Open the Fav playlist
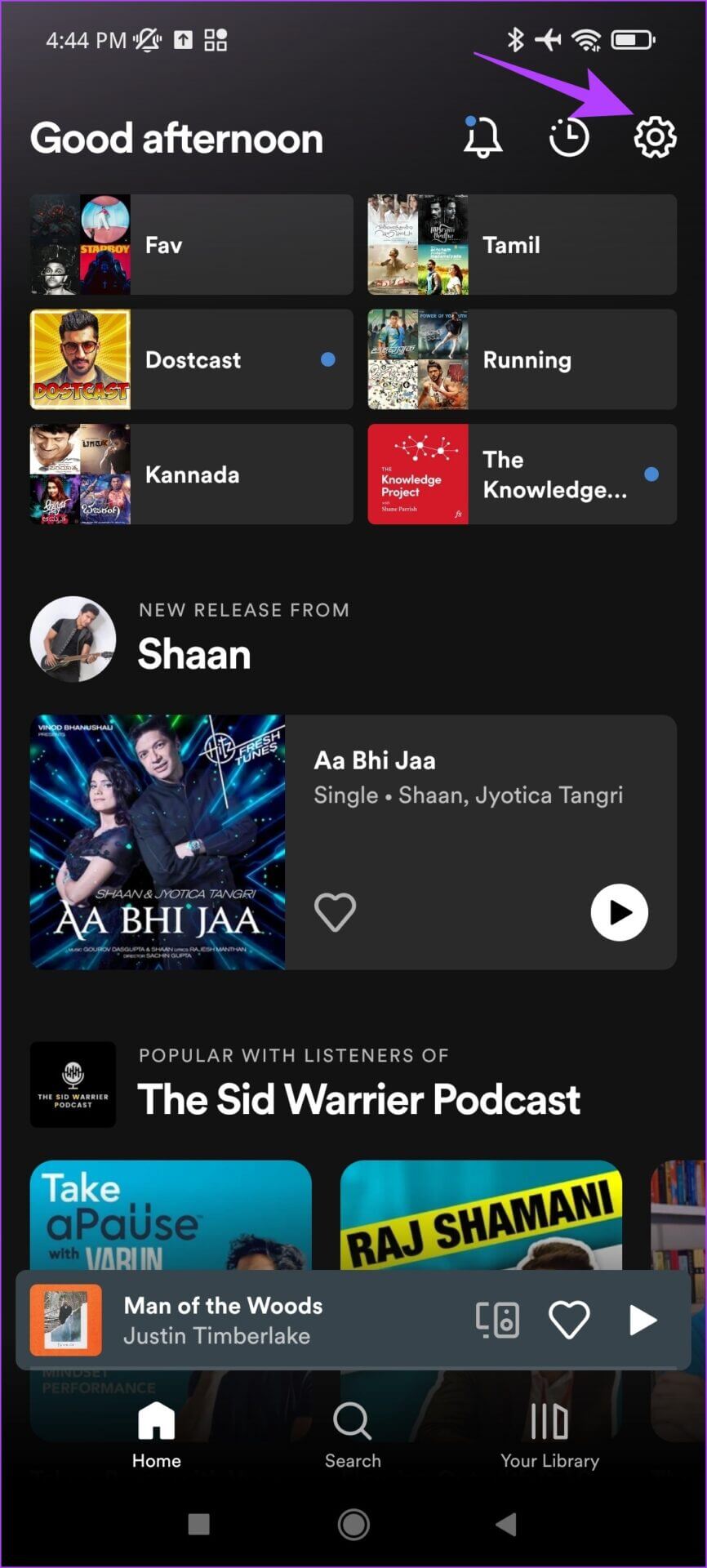This screenshot has height=1568, width=707. [191, 245]
